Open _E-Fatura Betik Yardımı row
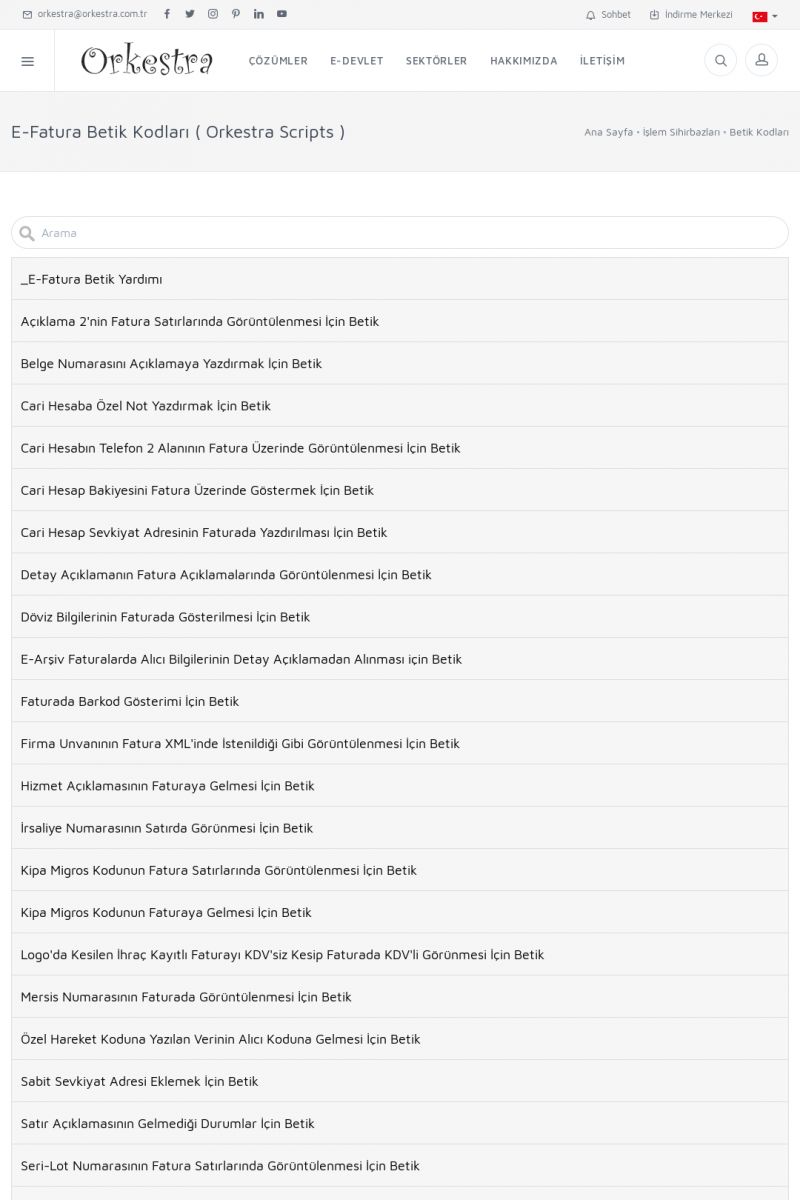 [91, 279]
